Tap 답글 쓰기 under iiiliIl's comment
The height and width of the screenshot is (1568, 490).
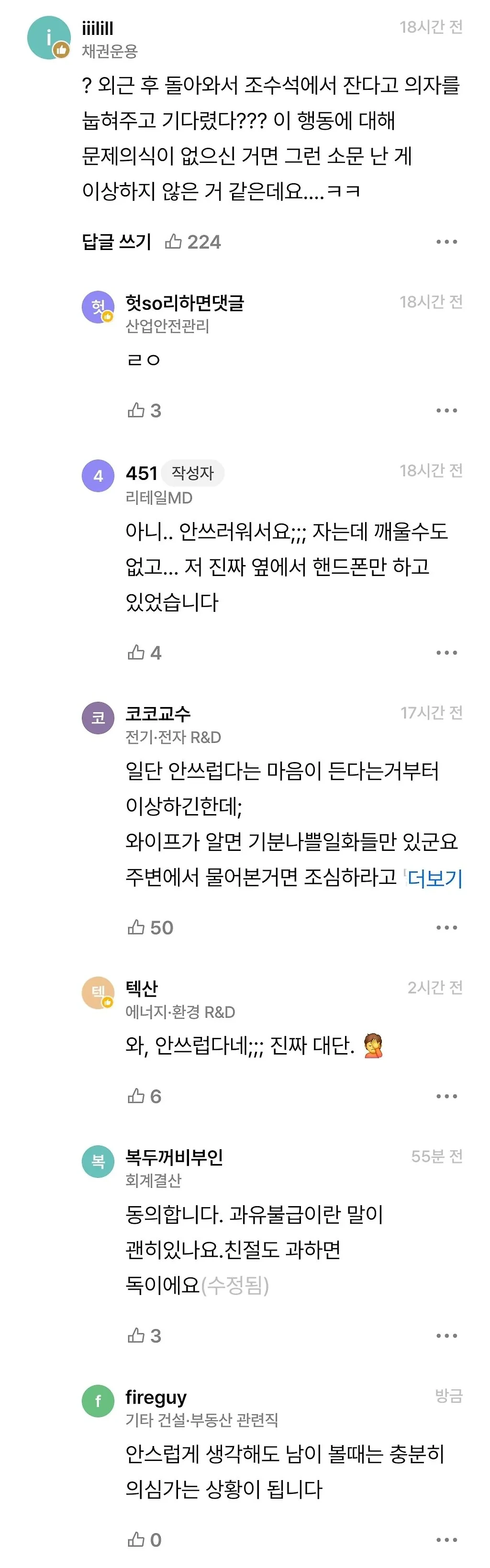tap(116, 241)
